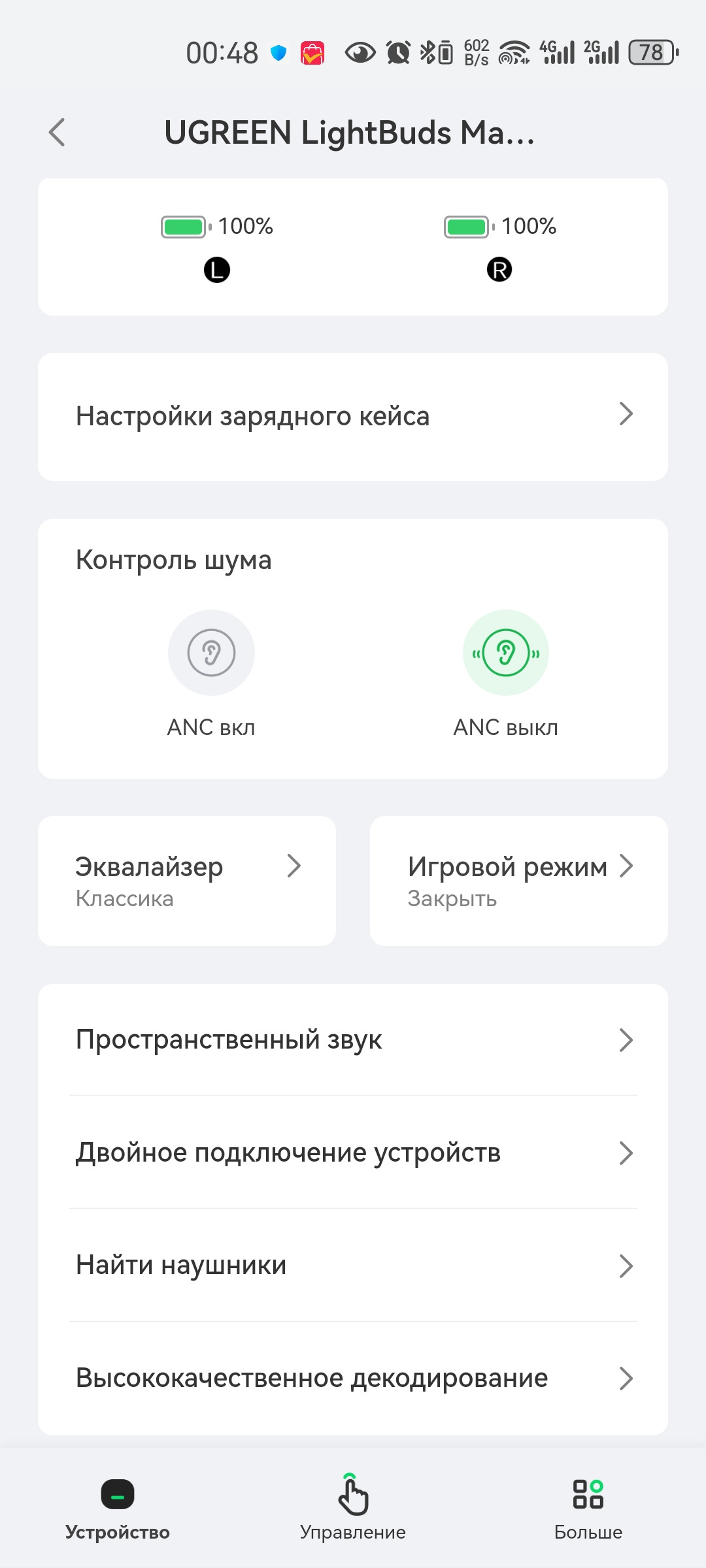Open the Эквалайзер card
The image size is (706, 1568).
click(187, 881)
